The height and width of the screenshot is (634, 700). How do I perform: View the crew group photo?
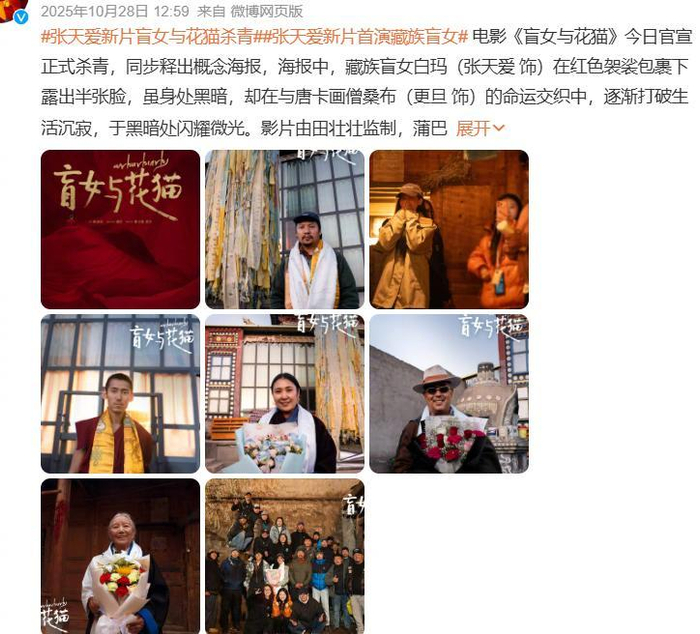tap(284, 556)
